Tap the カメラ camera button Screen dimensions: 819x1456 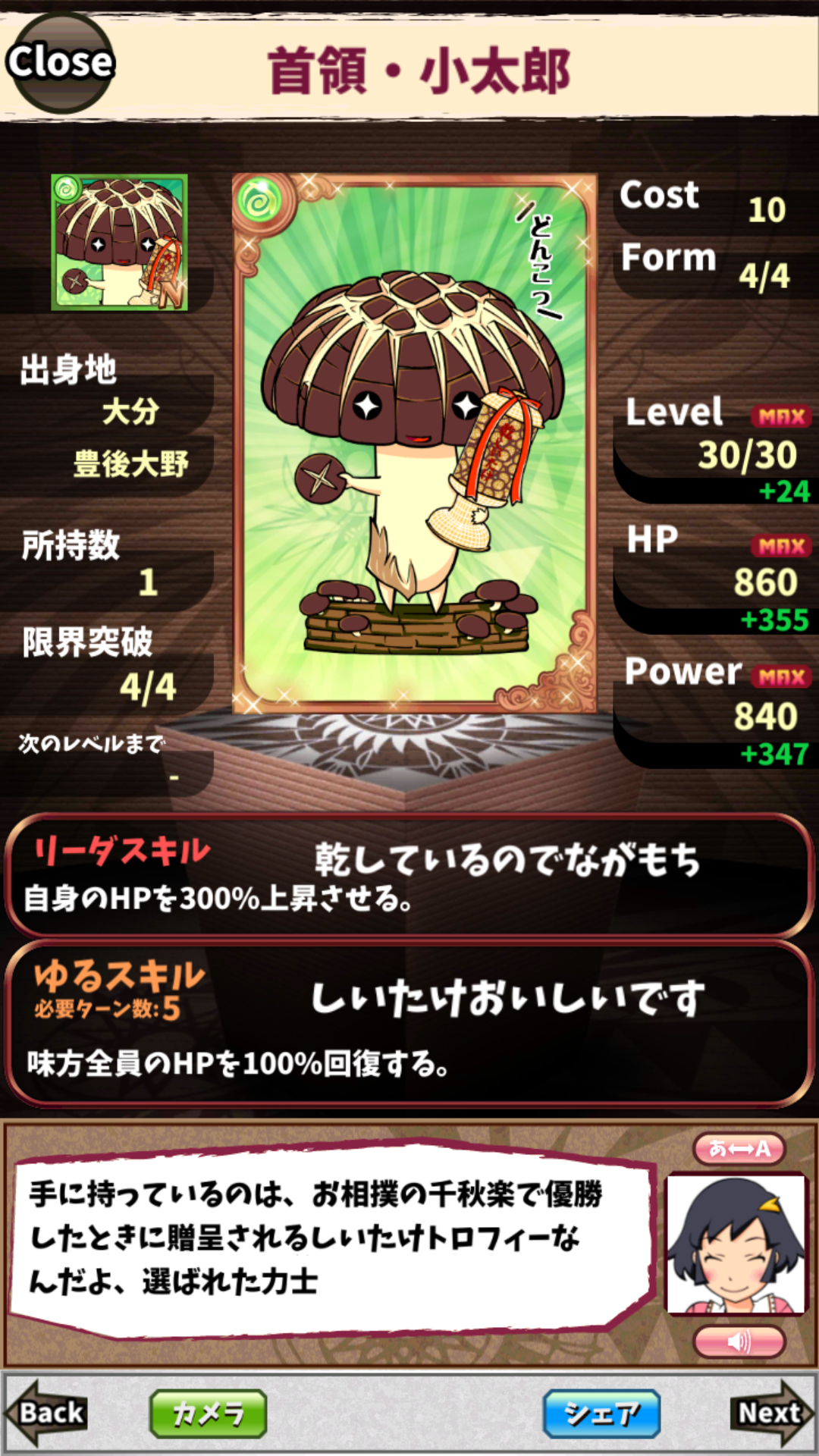click(209, 1414)
